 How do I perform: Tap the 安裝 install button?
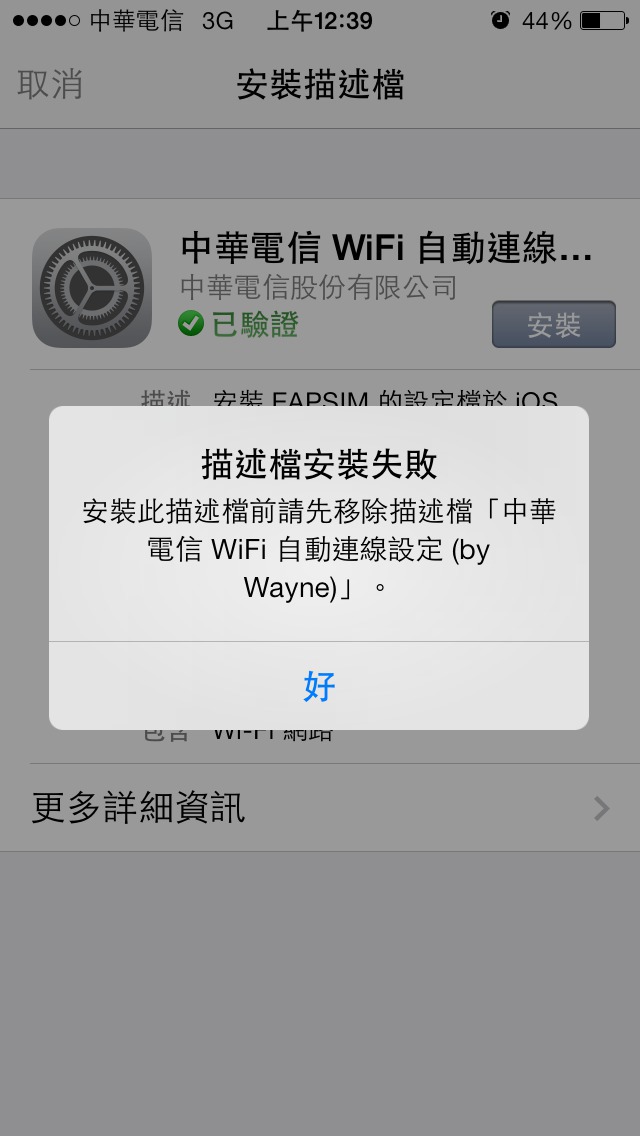click(x=554, y=325)
